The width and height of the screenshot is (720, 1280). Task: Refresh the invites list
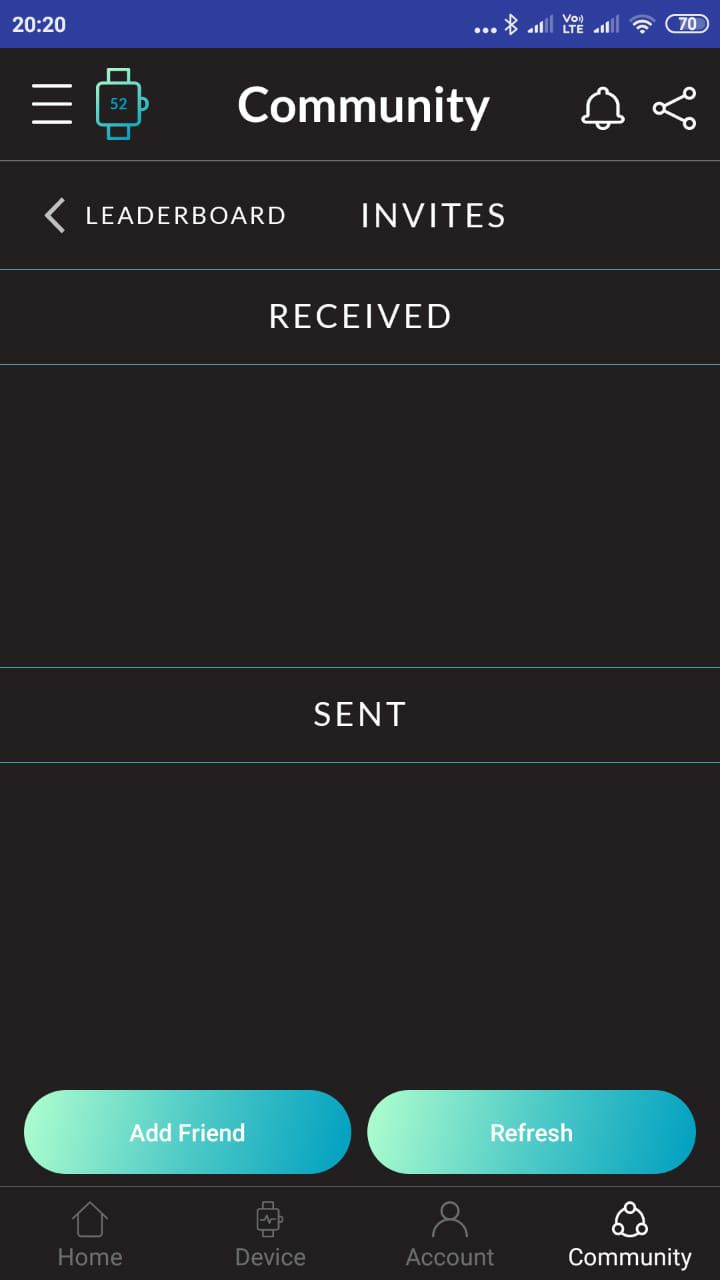click(531, 1132)
